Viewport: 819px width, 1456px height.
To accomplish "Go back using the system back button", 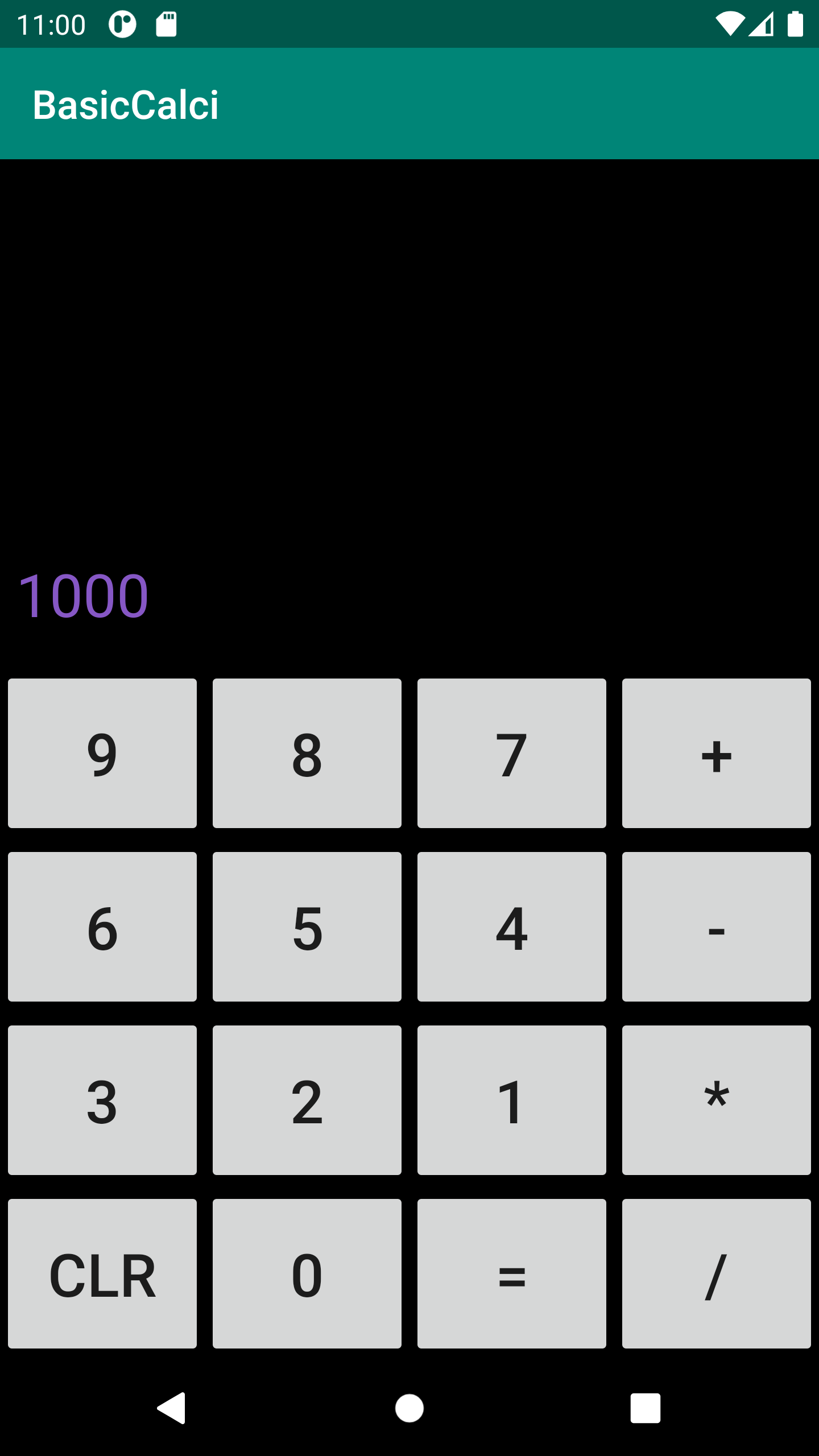I will (x=171, y=1408).
